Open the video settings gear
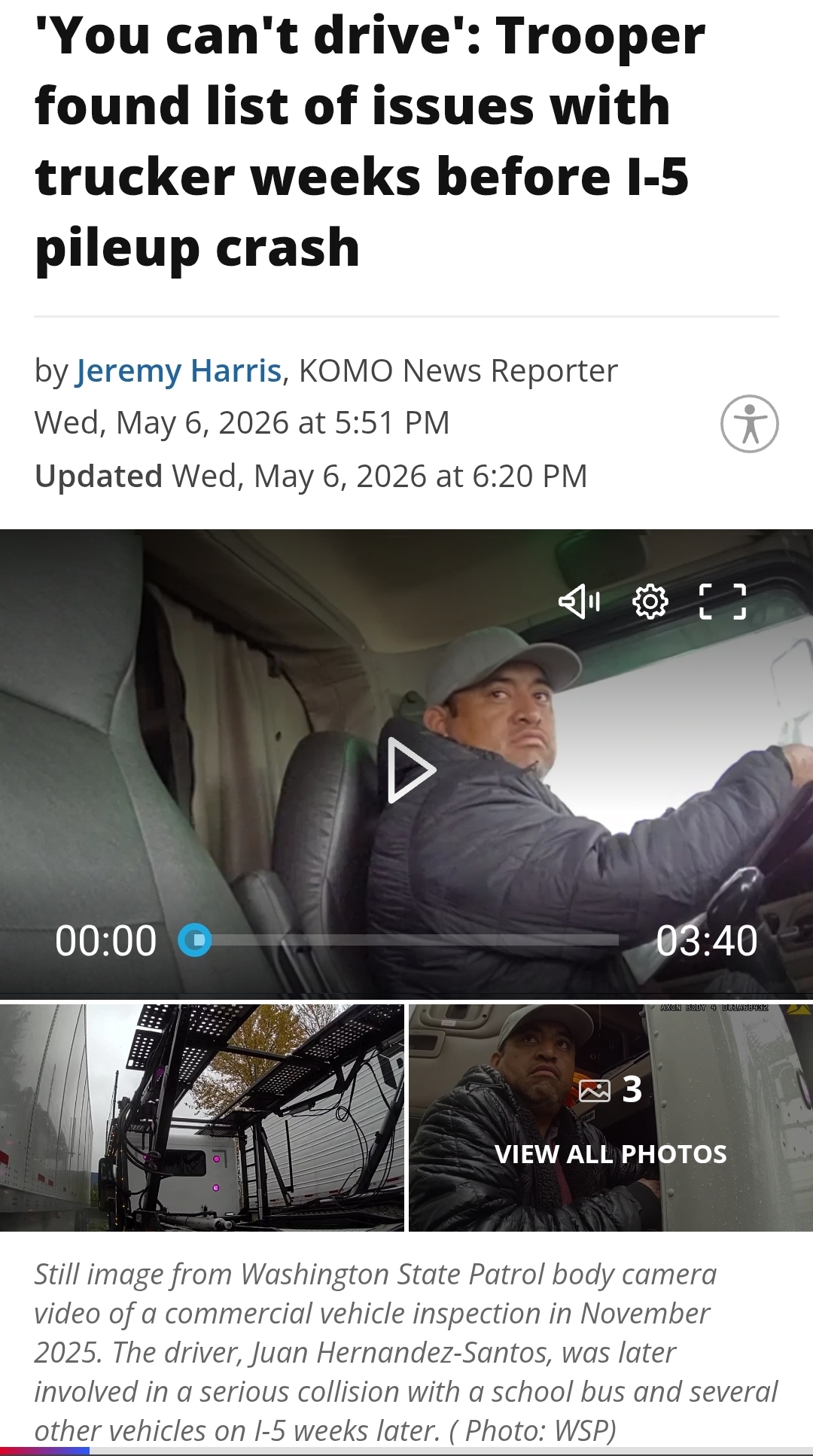 coord(650,602)
